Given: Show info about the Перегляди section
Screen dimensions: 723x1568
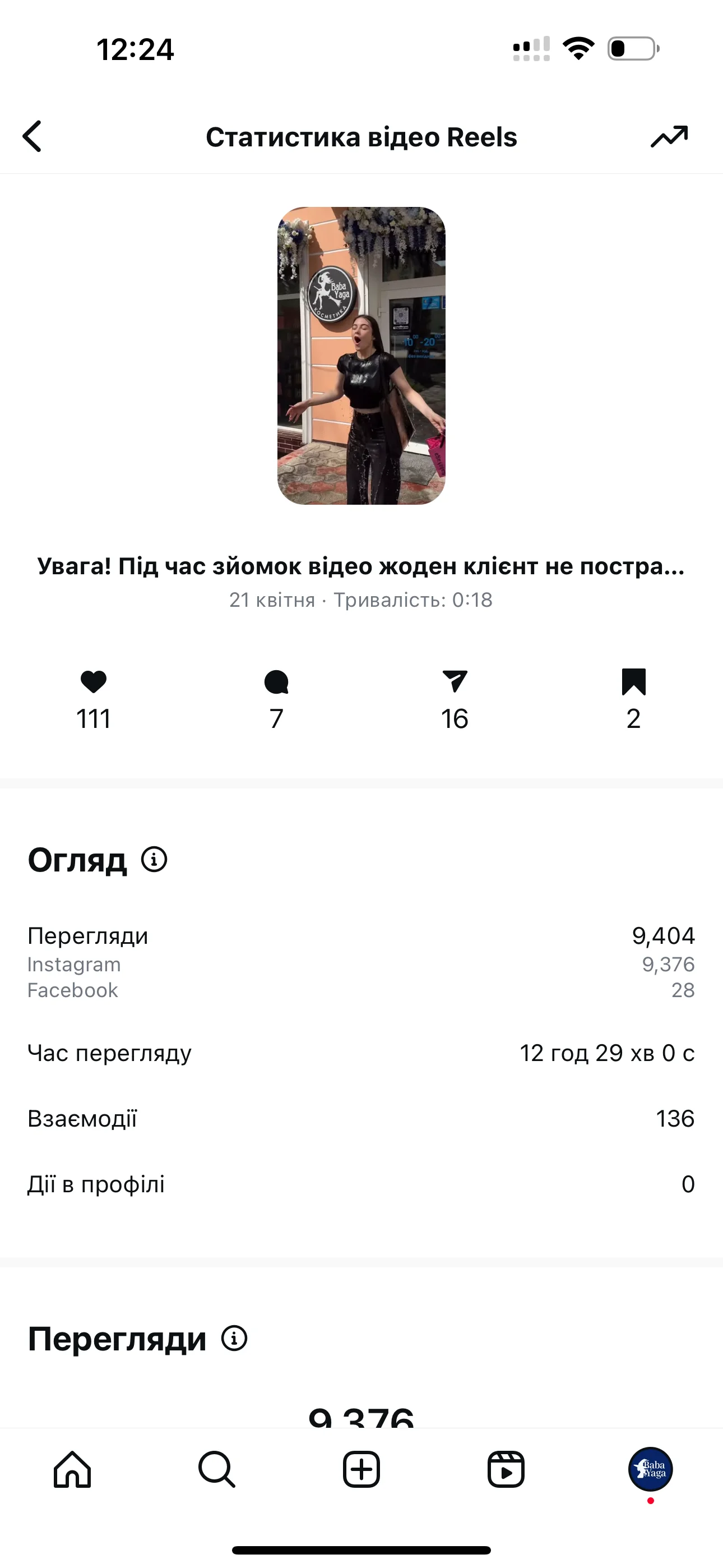Looking at the screenshot, I should [234, 1339].
